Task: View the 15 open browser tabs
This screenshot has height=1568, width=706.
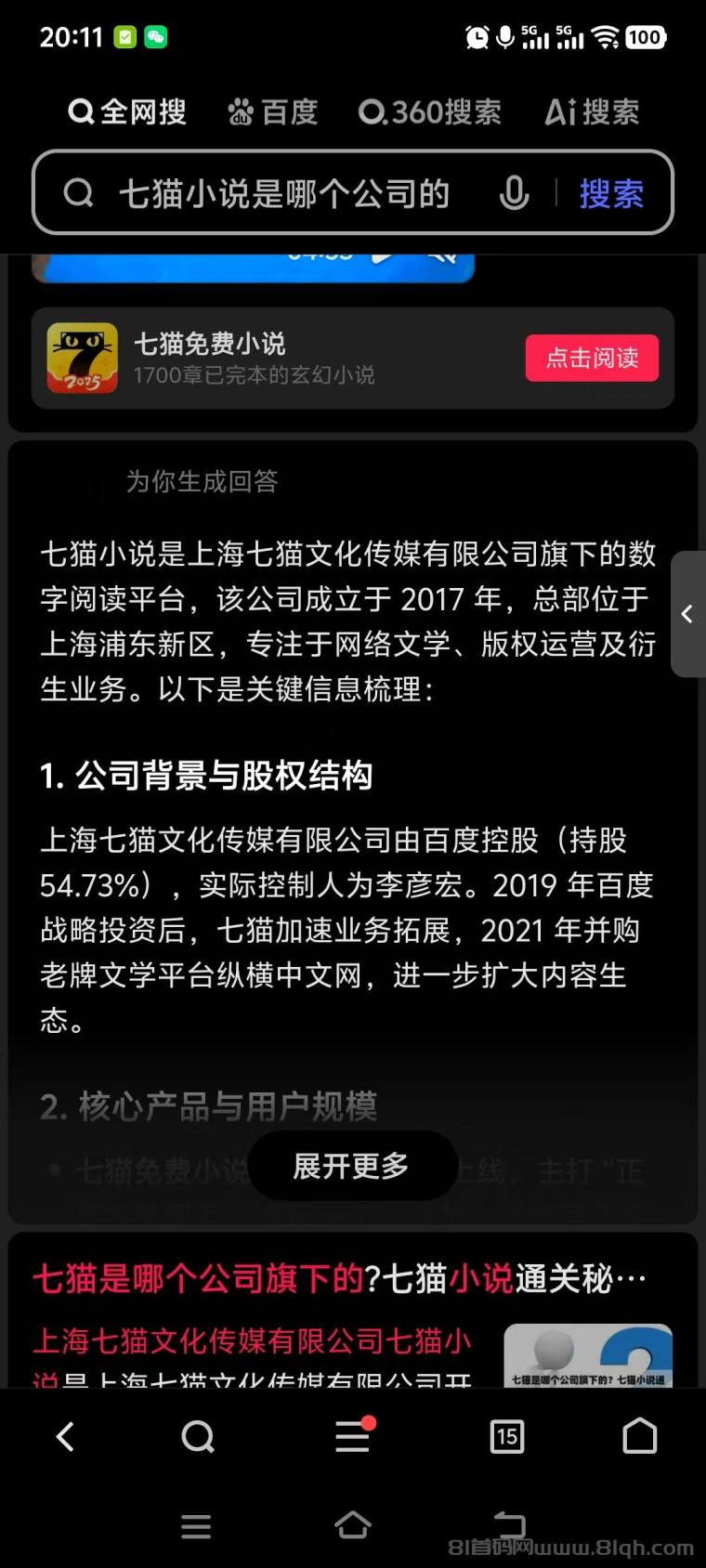Action: click(507, 1437)
